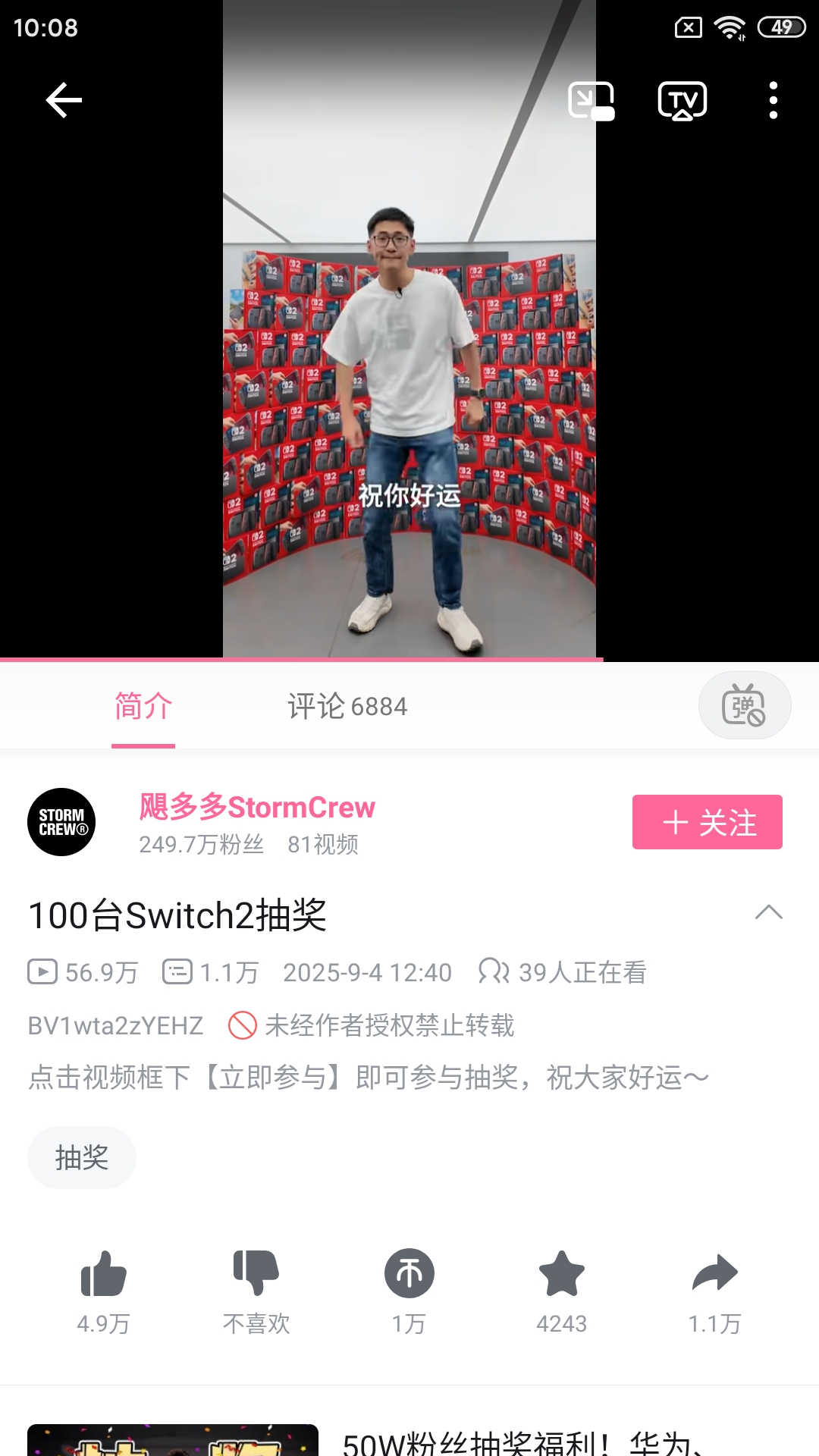Tap the video player to show controls

tap(409, 341)
